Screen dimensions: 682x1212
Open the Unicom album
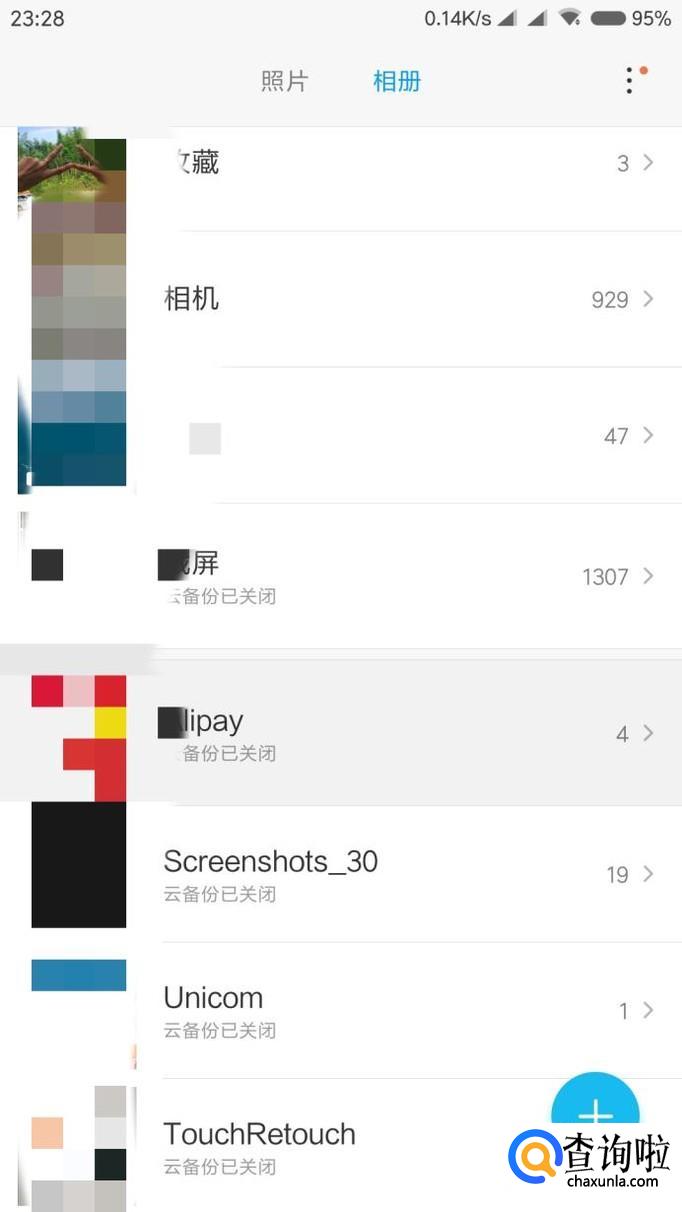(341, 1010)
